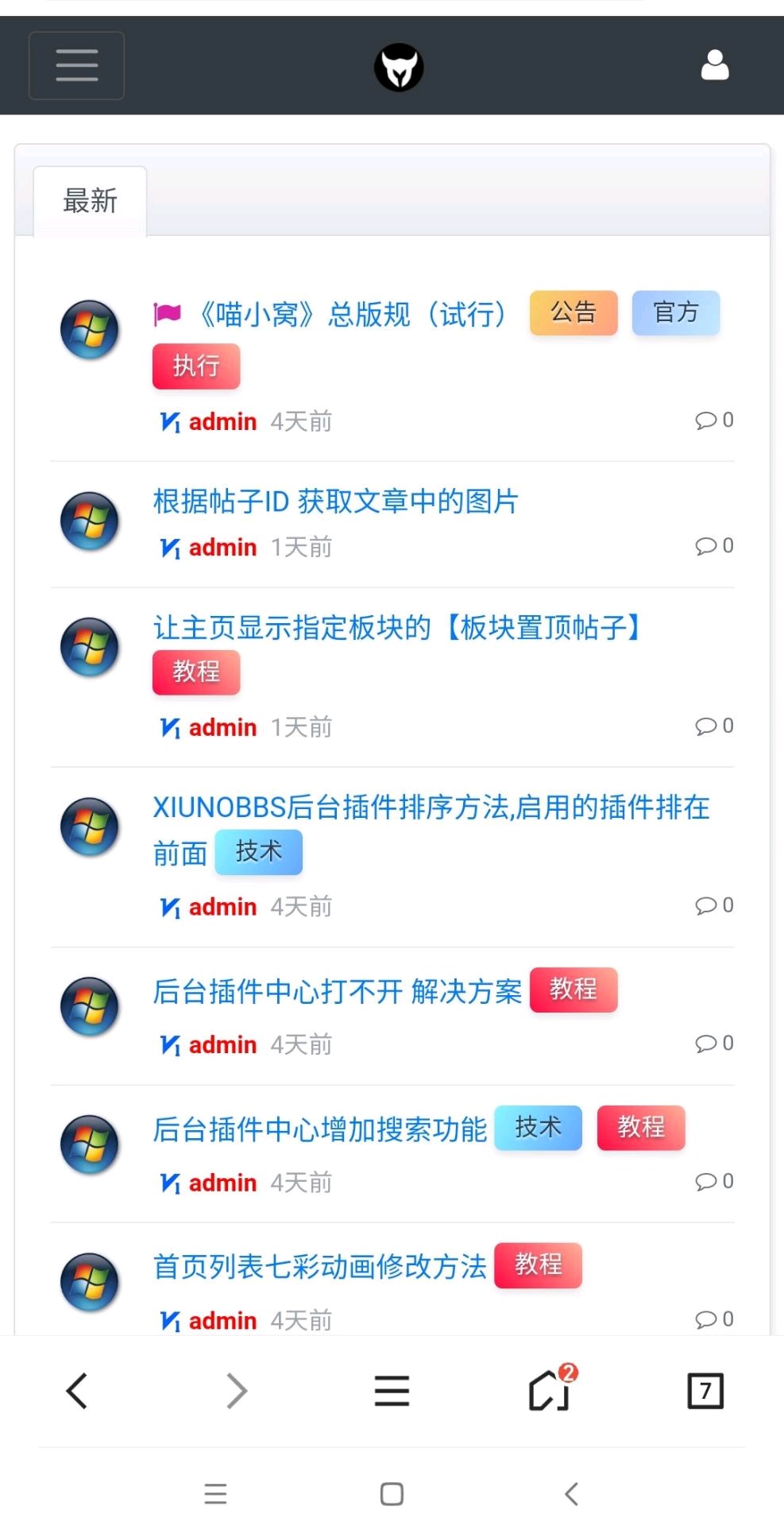Screen dimensions: 784x1526
Task: Open the post 根据帖子ID 获取文章中的图片
Action: pyautogui.click(x=335, y=502)
